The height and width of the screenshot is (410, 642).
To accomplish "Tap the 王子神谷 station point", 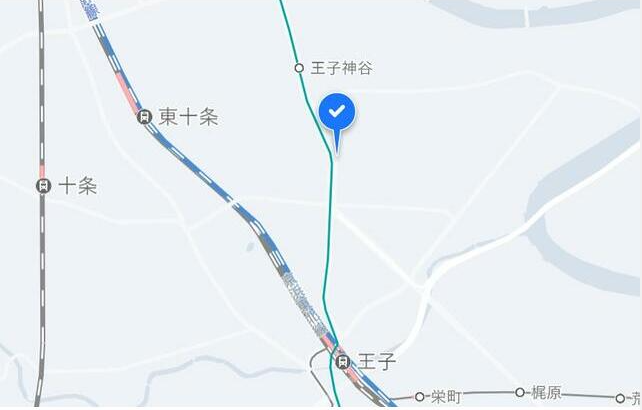I will pos(298,68).
